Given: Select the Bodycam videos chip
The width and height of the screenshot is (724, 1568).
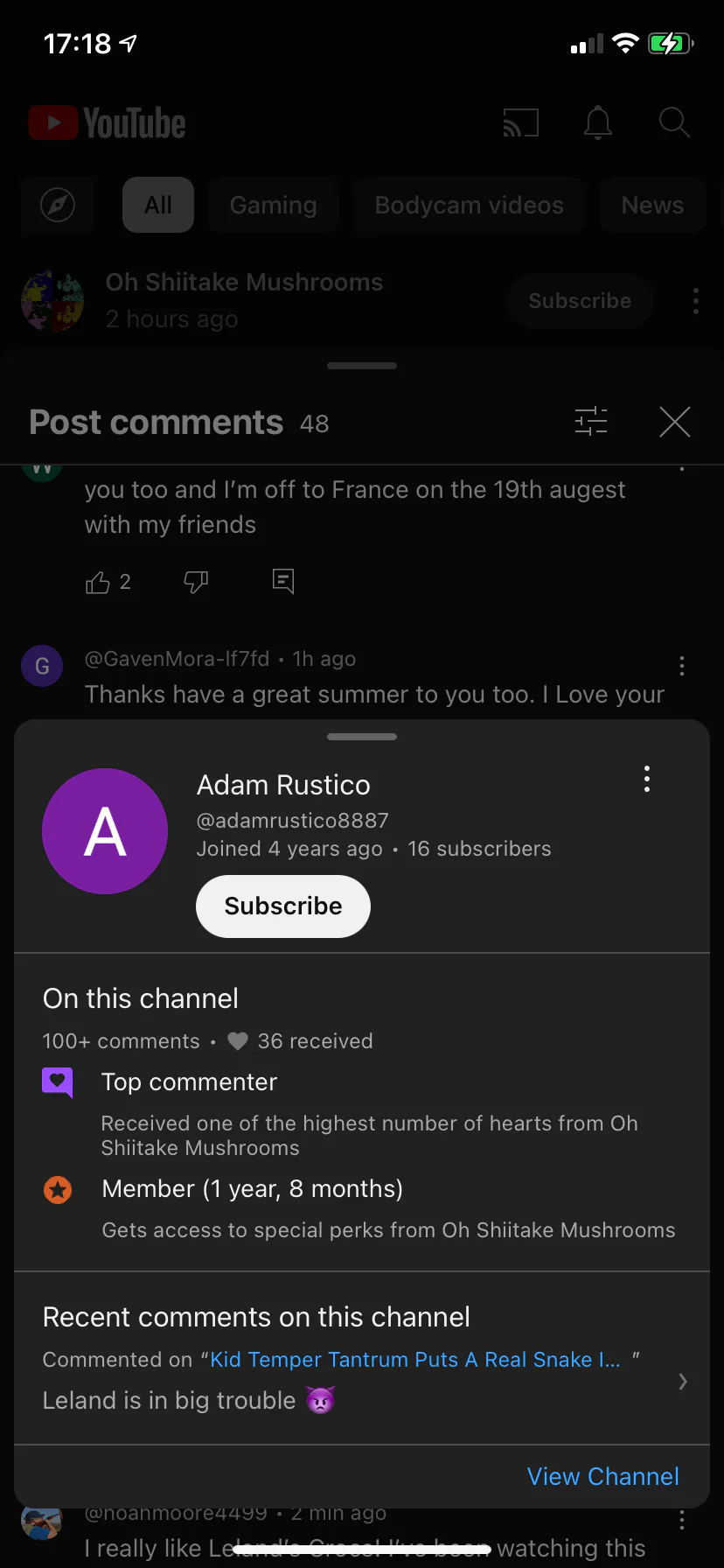Looking at the screenshot, I should point(469,205).
